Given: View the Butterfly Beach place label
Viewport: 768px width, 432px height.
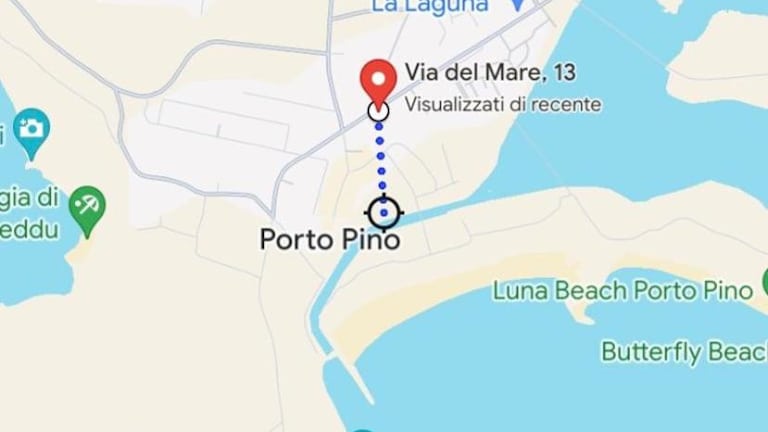Looking at the screenshot, I should point(683,351).
